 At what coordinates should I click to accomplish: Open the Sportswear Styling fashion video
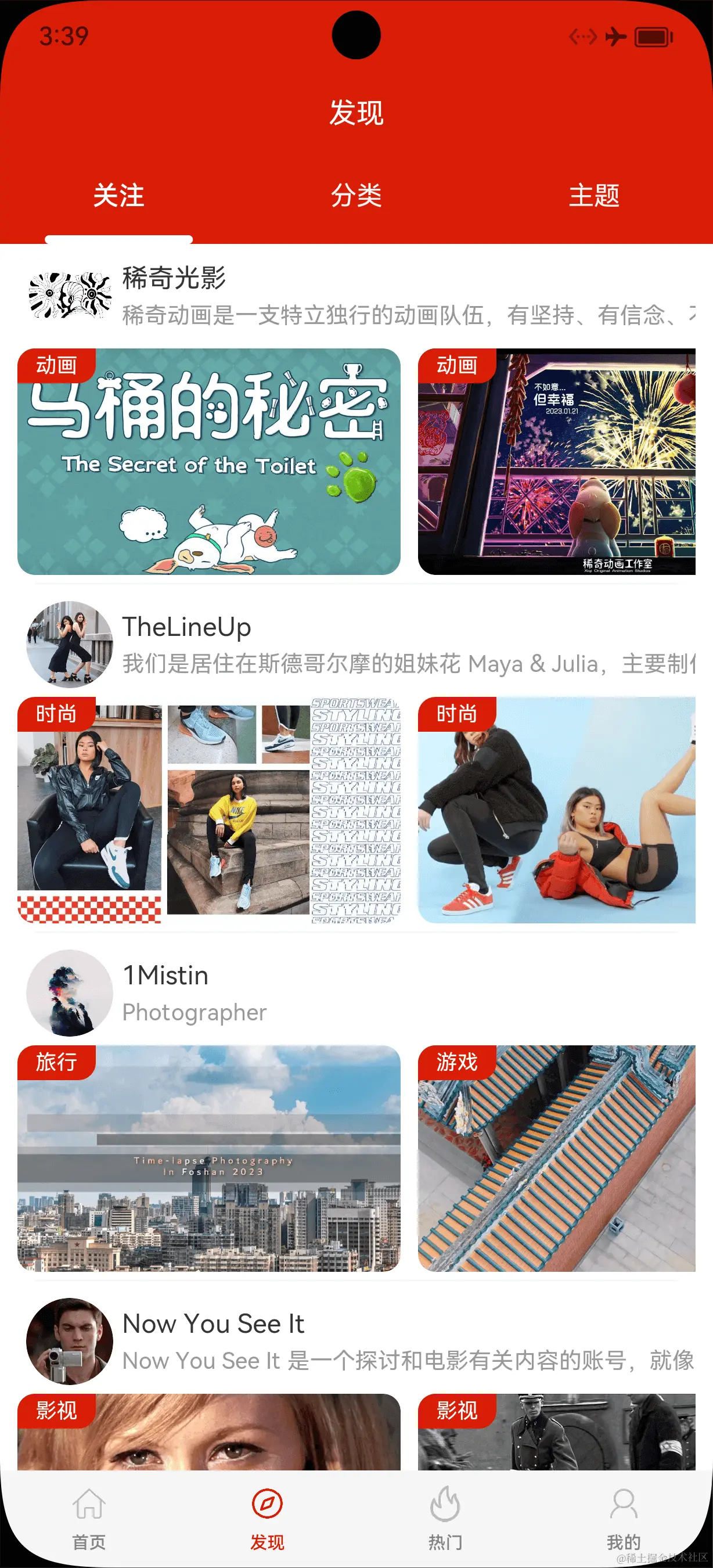coord(208,810)
